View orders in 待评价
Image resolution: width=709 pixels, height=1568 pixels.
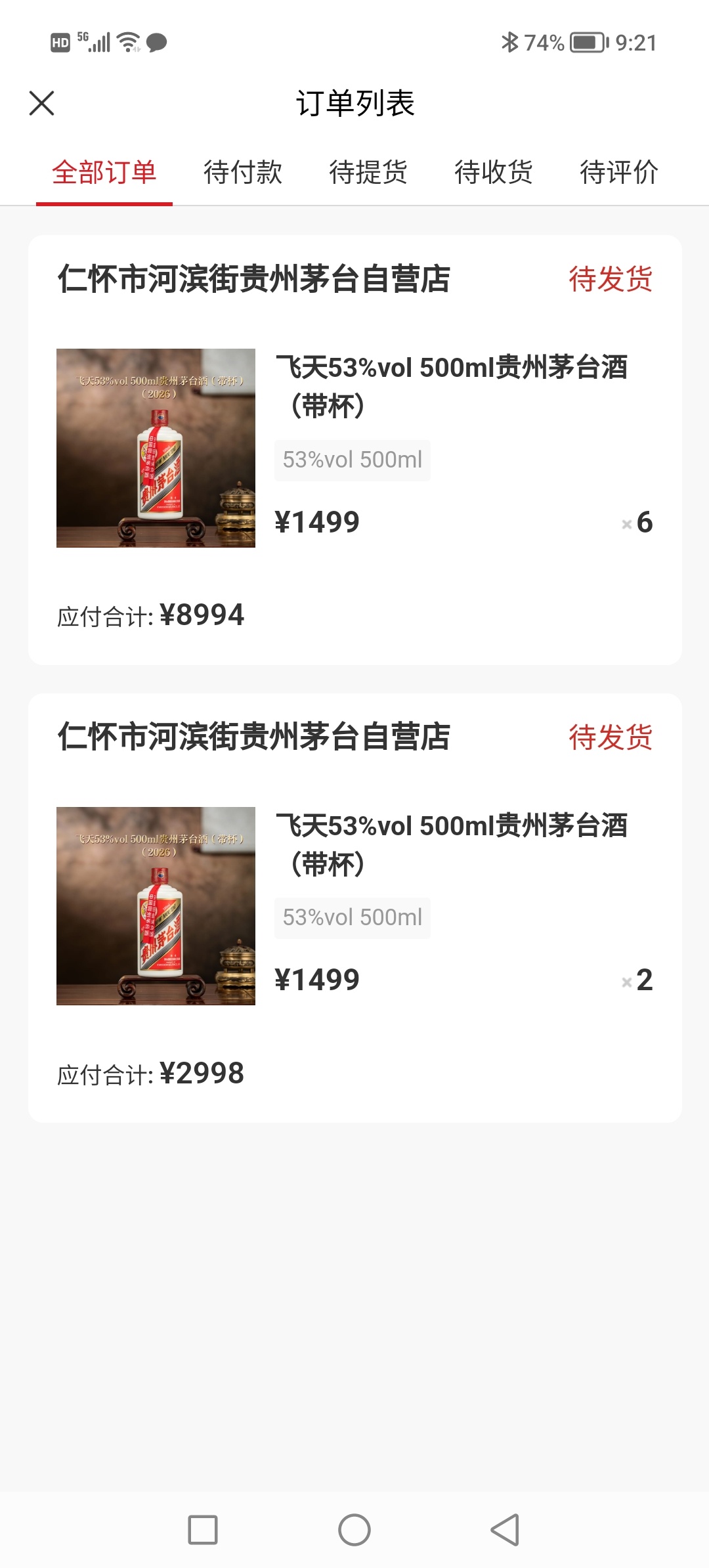[x=618, y=173]
